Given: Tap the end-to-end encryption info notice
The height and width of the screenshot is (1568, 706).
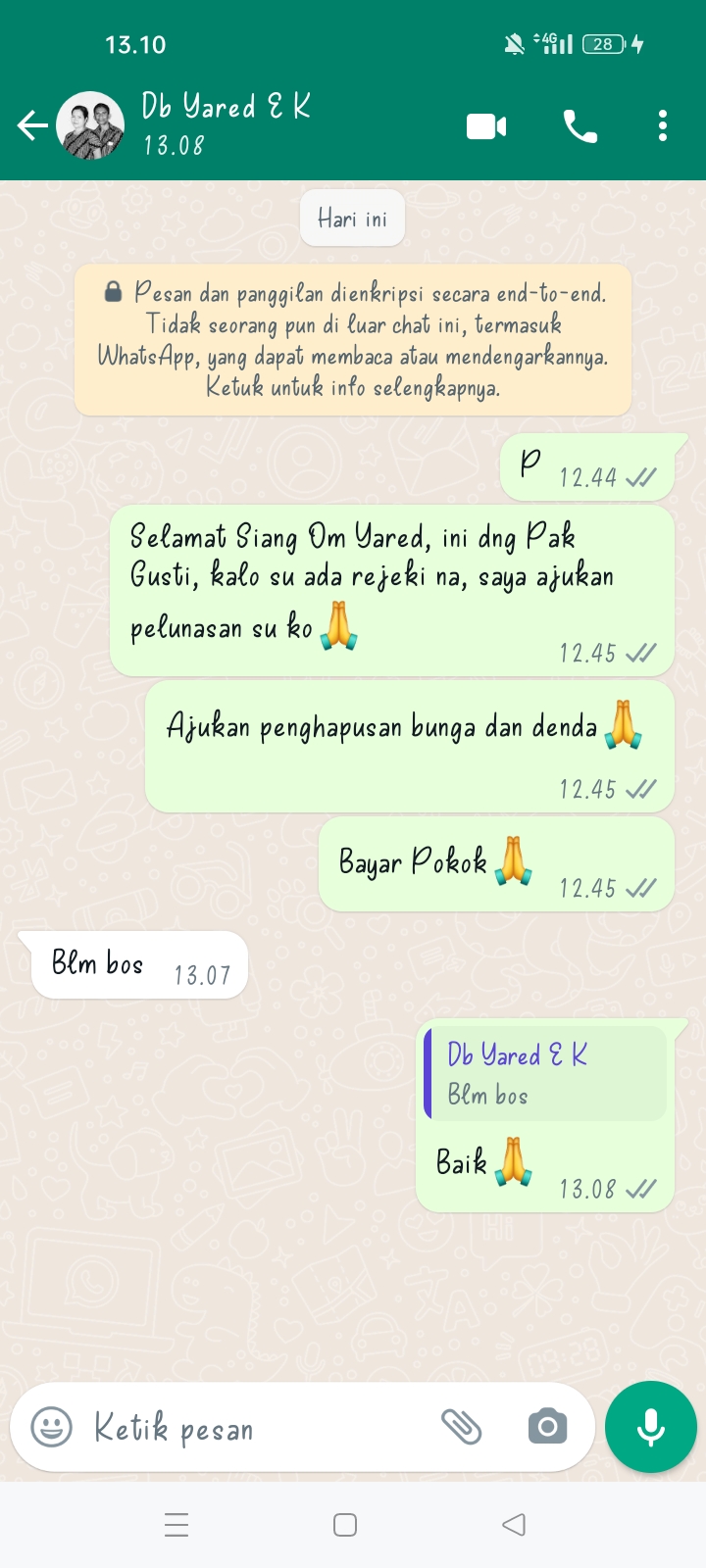Looking at the screenshot, I should click(x=353, y=340).
